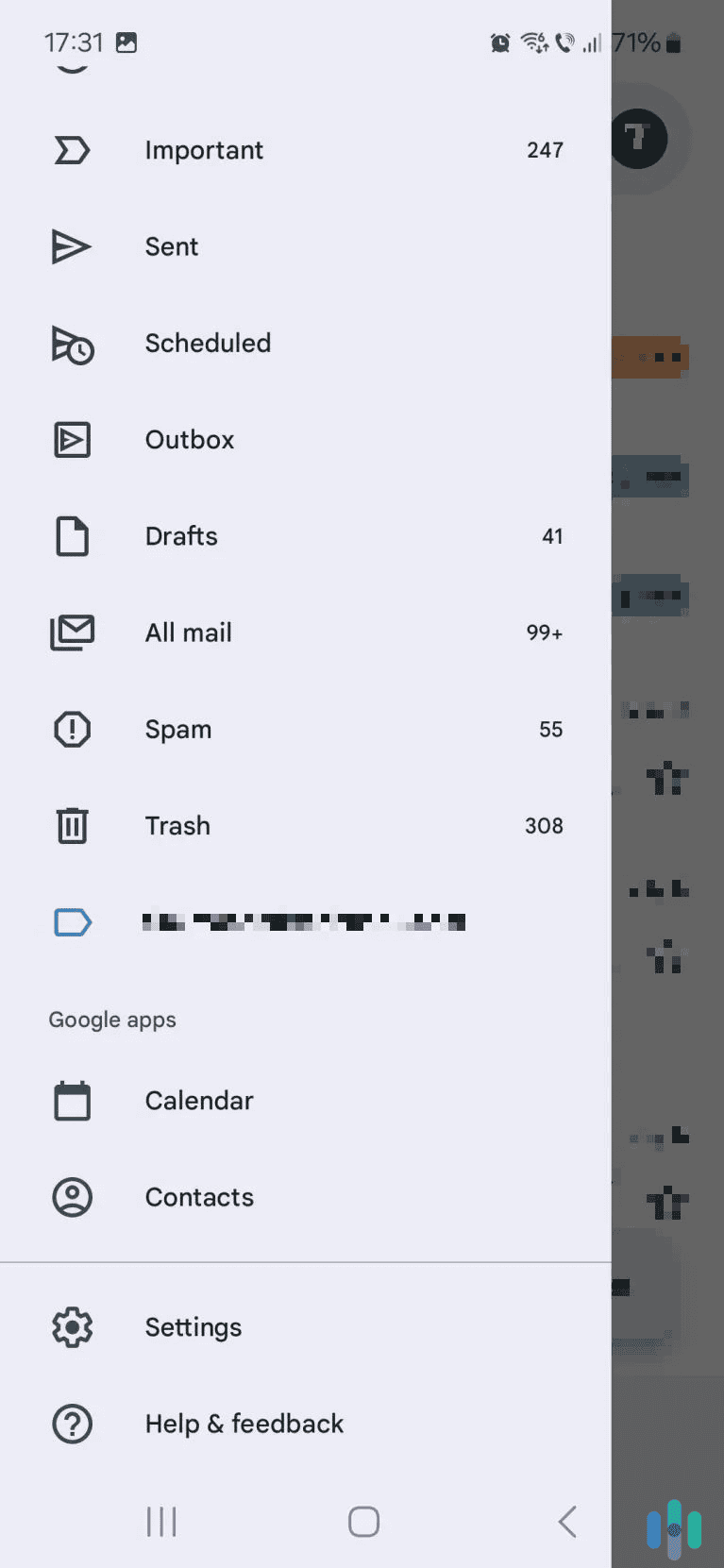Open Google Calendar from the drawer

(198, 1100)
